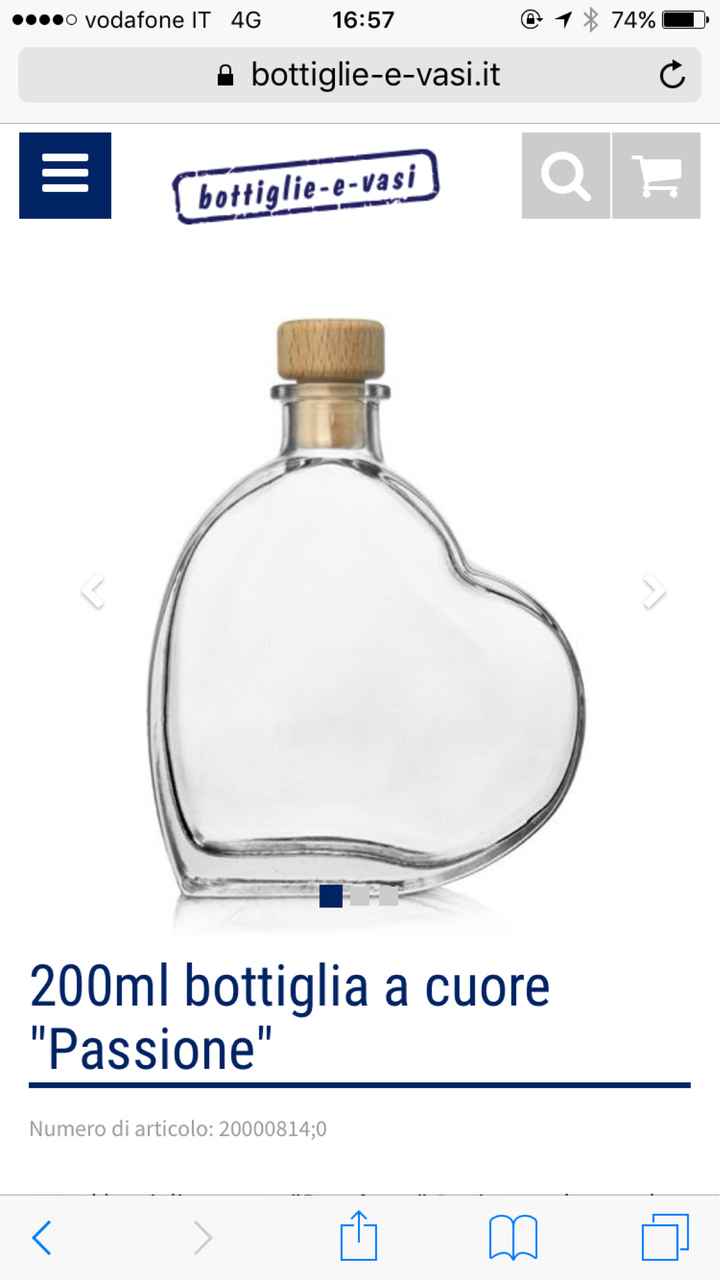Show the next product photo
The width and height of the screenshot is (720, 1280).
coord(654,590)
